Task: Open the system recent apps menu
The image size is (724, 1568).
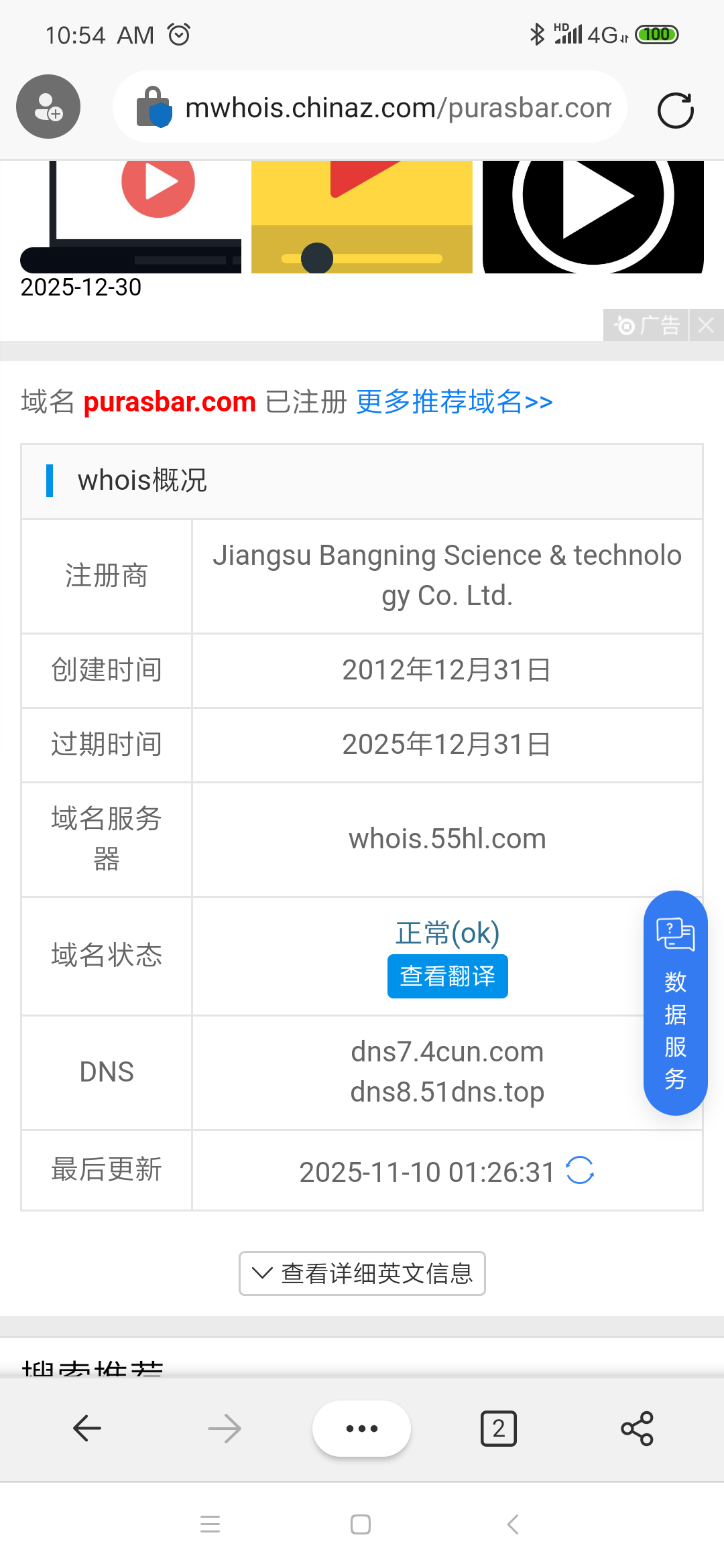Action: point(210,1524)
